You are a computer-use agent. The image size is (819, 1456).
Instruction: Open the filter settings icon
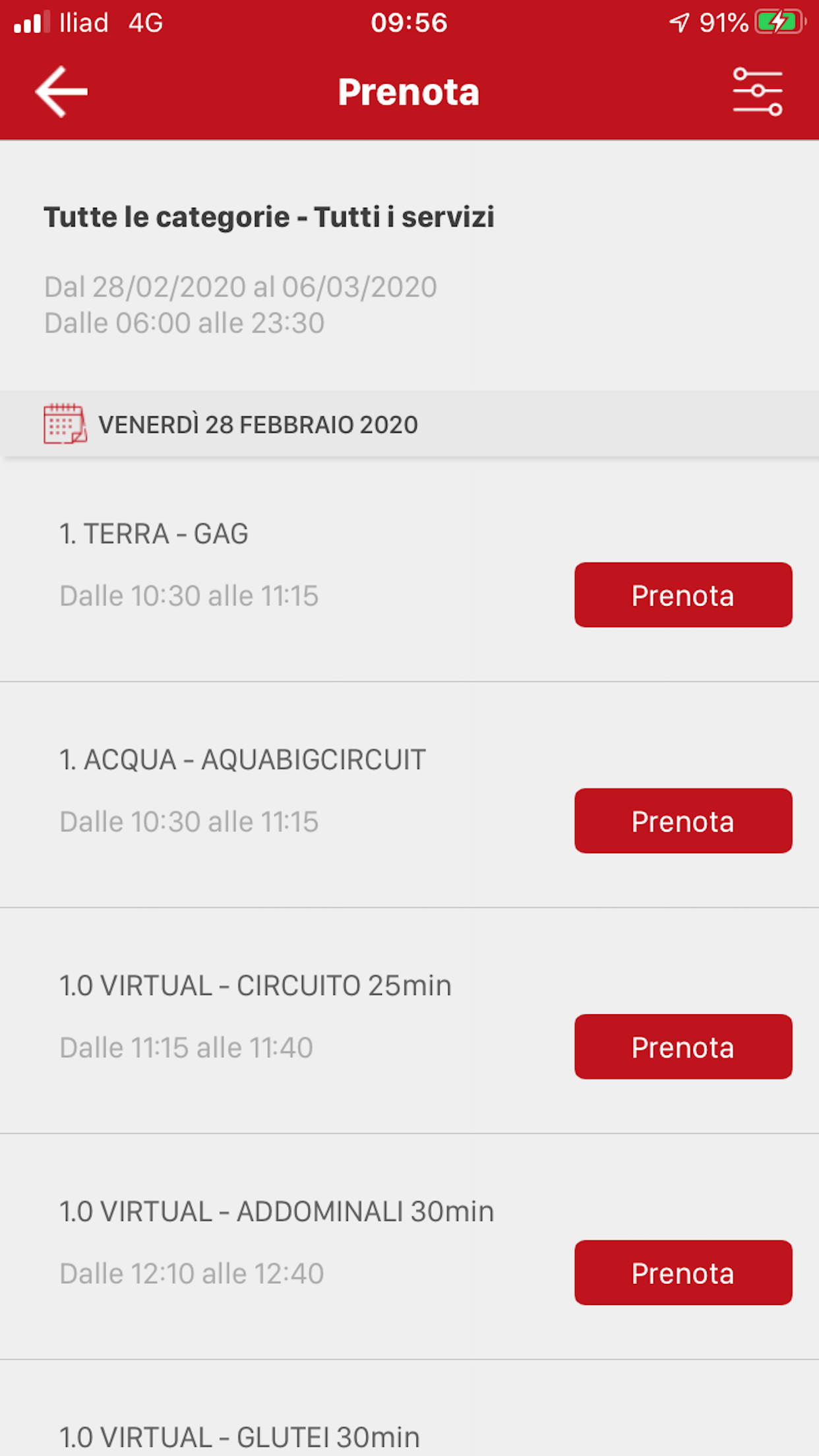757,92
